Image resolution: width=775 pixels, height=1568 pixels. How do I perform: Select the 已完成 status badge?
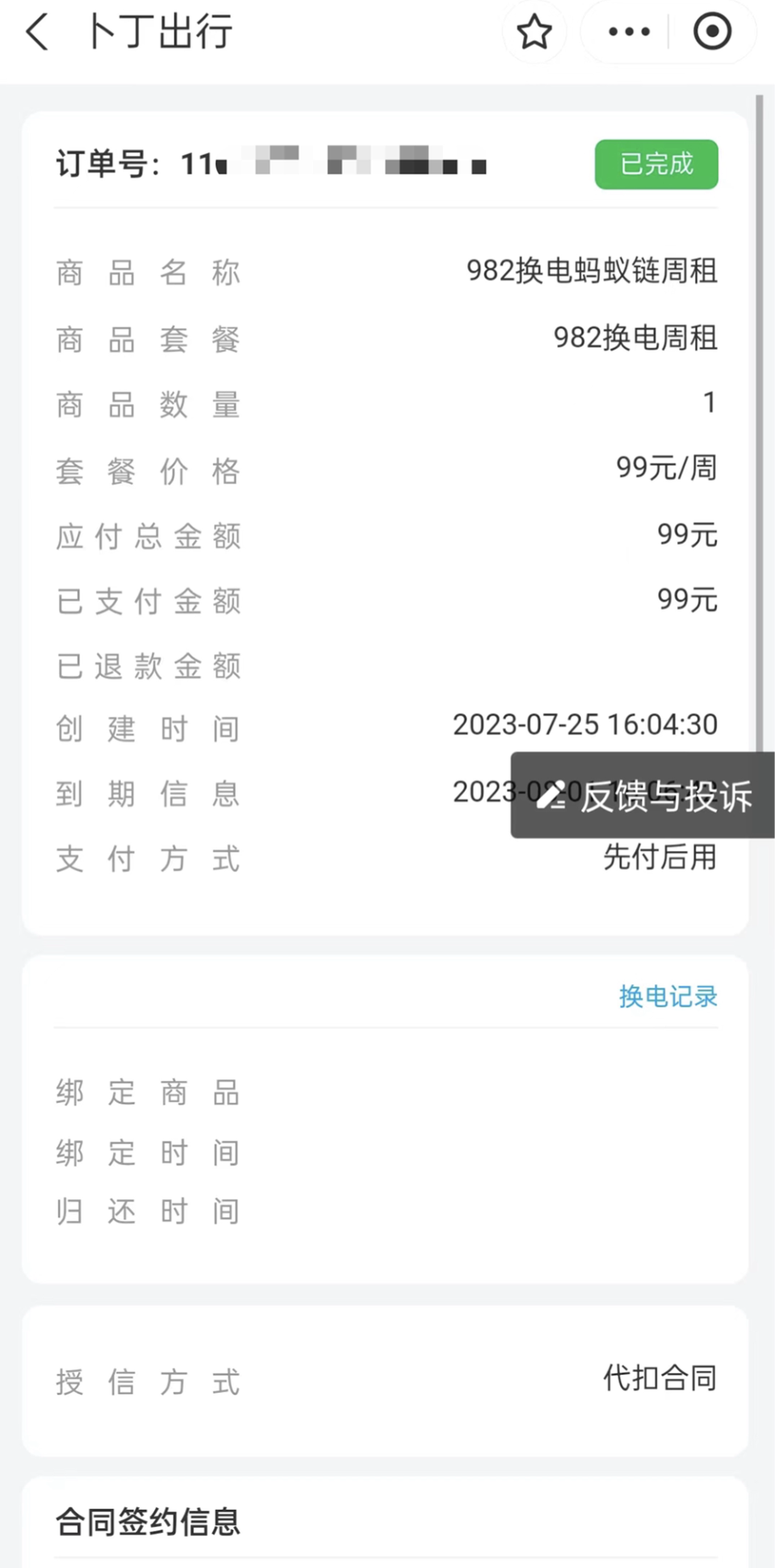tap(656, 164)
